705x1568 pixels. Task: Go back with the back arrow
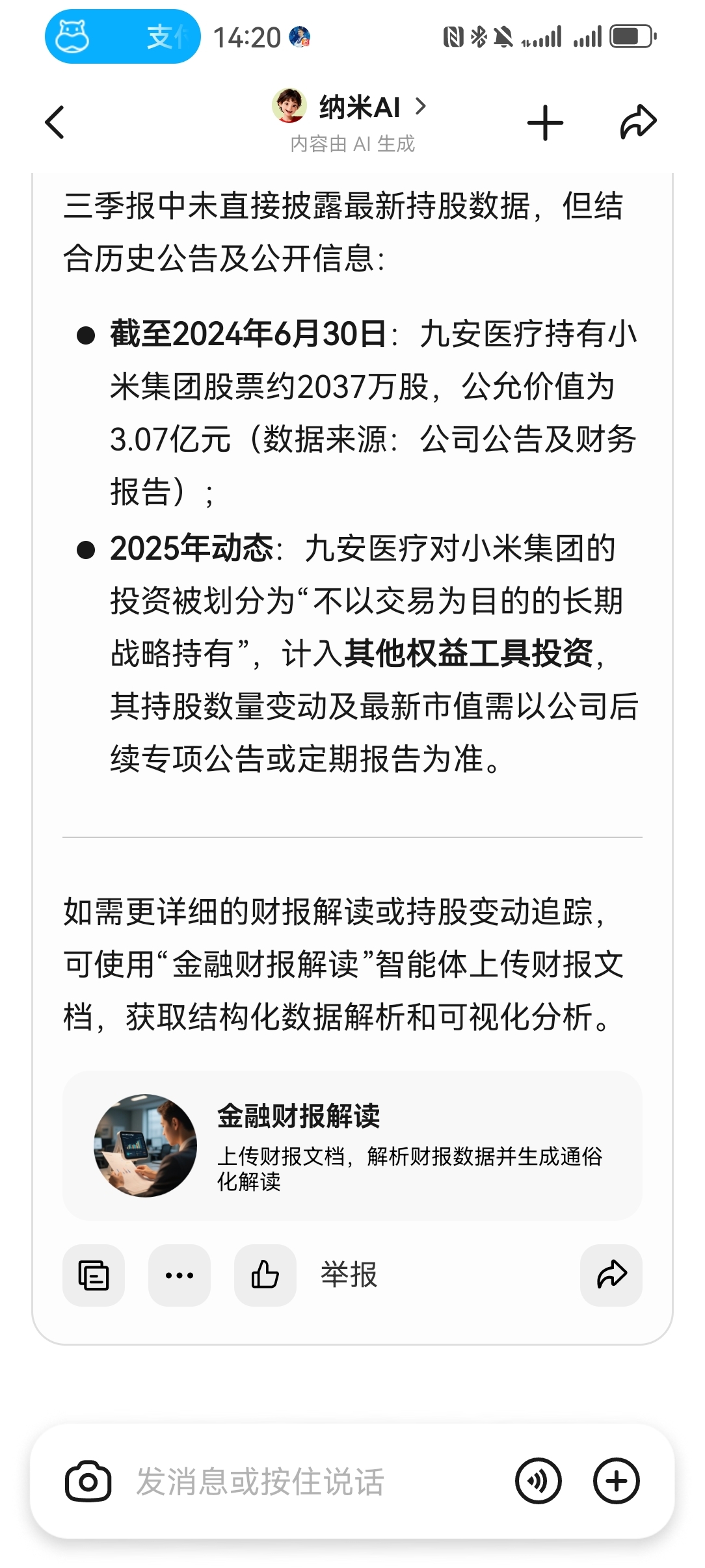click(55, 122)
